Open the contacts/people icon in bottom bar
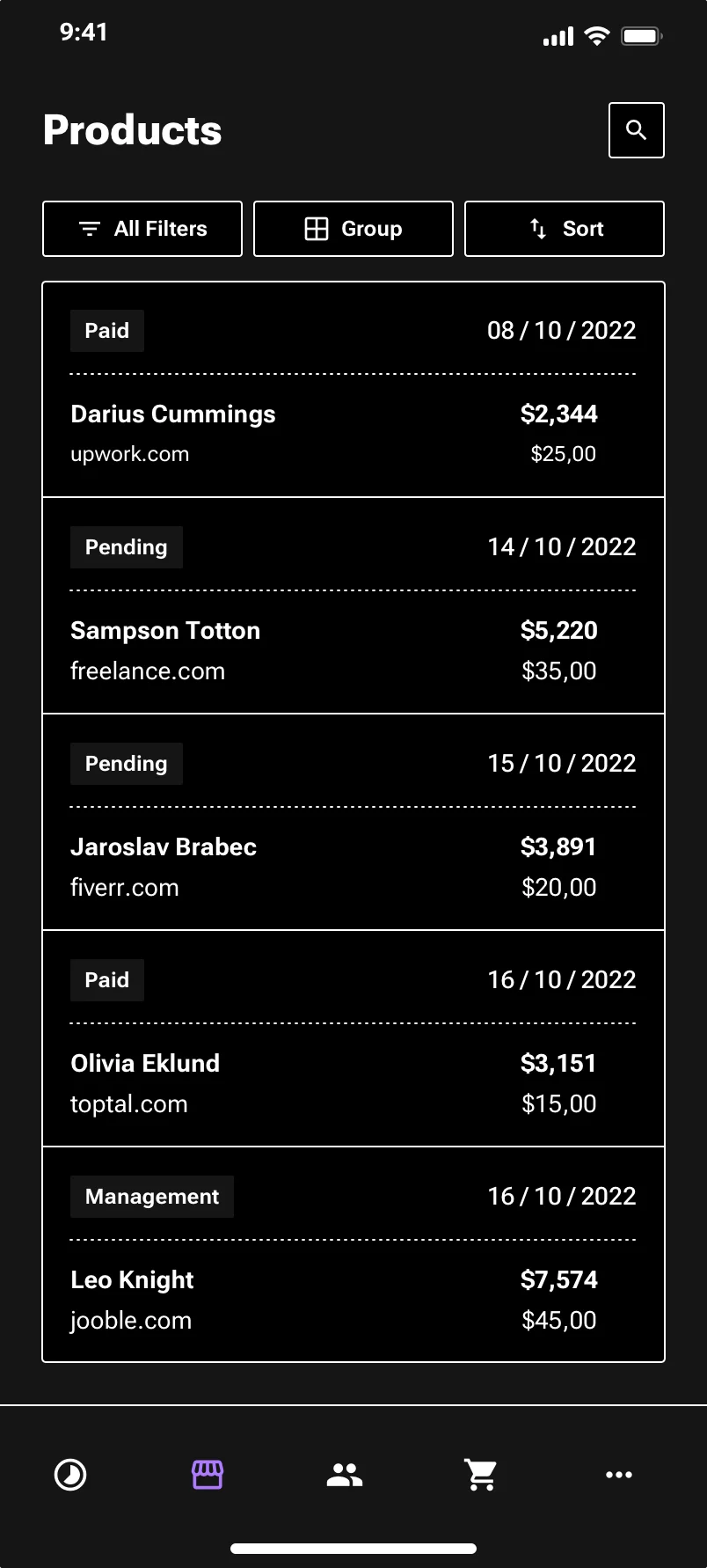 click(344, 1475)
